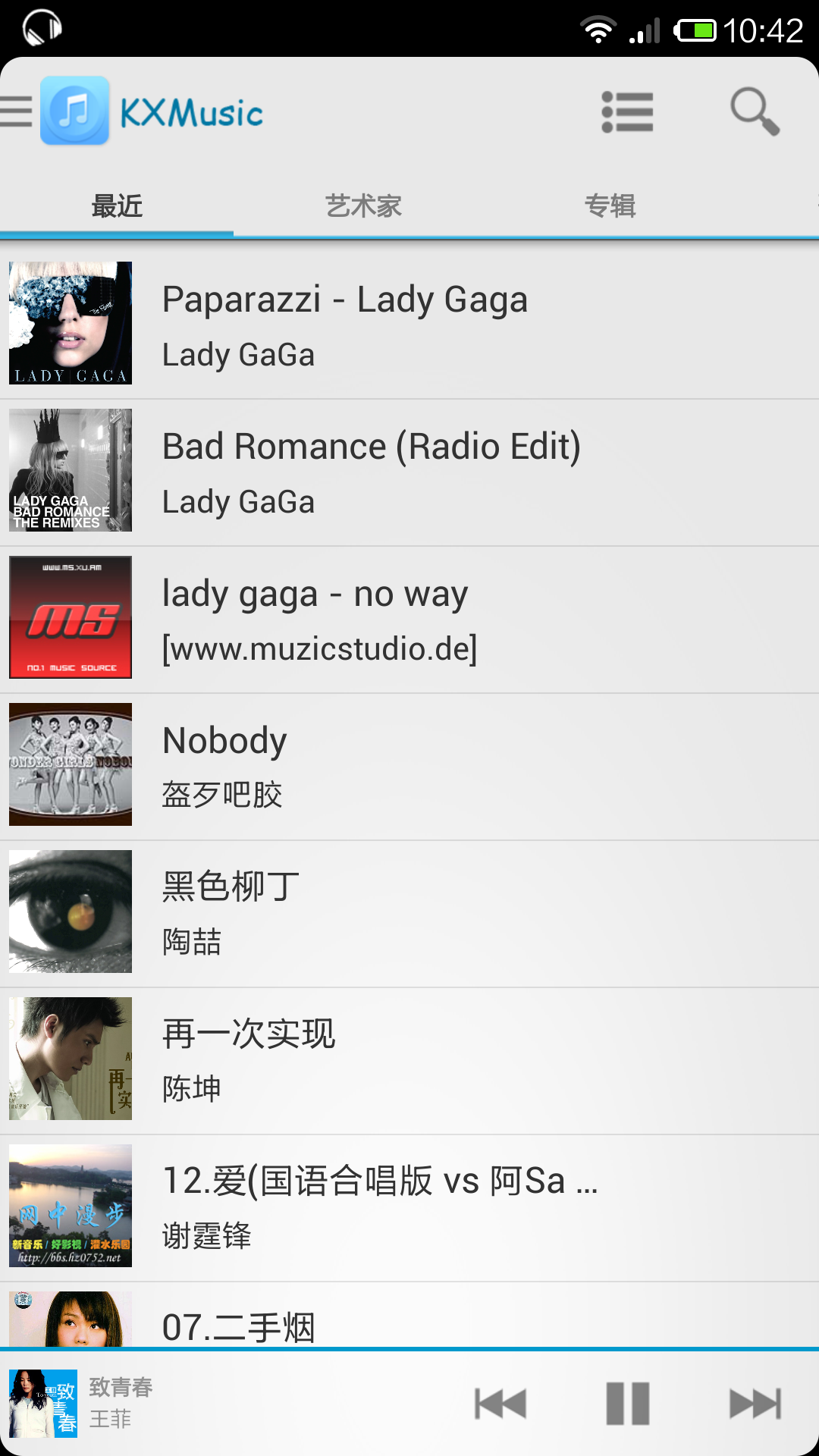Open the playlist view icon
This screenshot has width=819, height=1456.
[x=627, y=112]
